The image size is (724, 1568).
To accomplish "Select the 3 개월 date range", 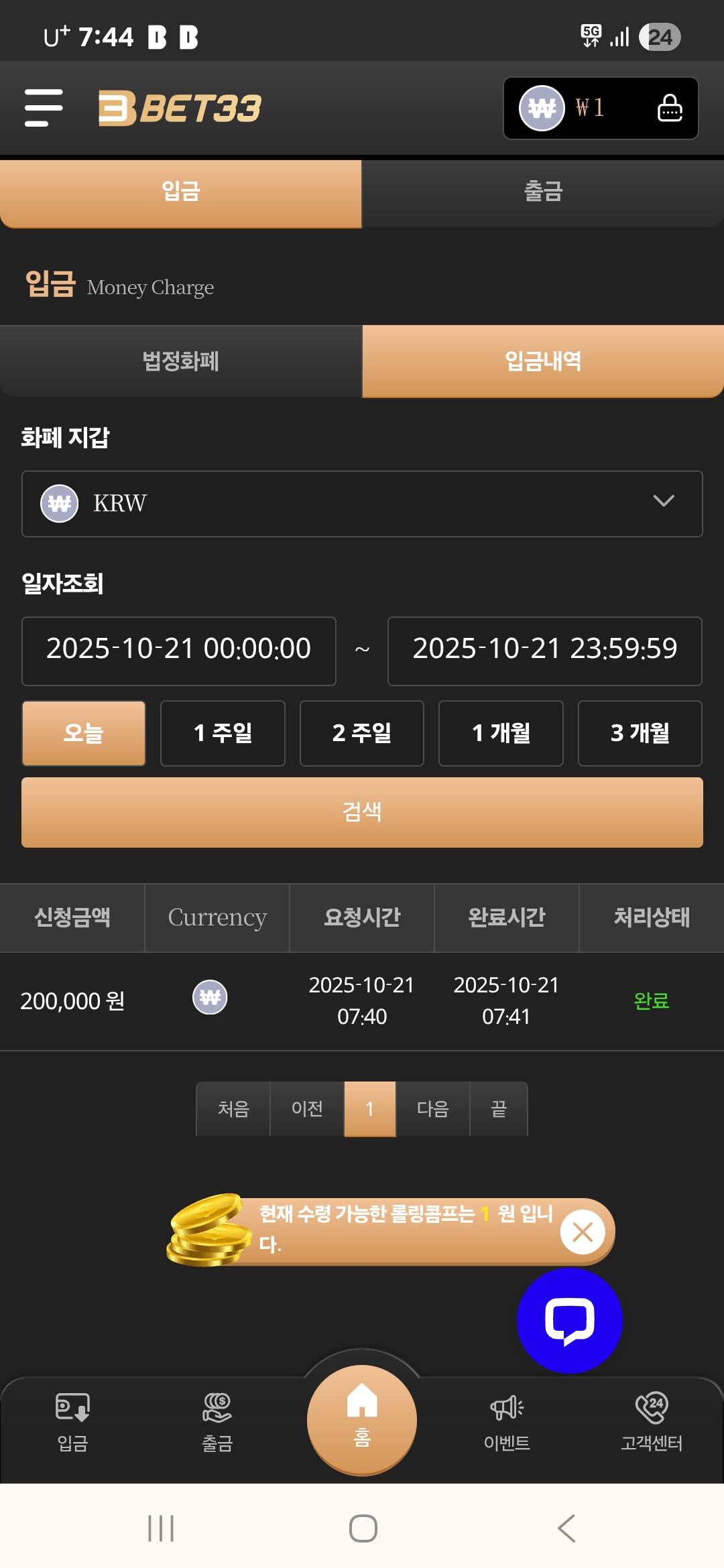I will tap(640, 733).
